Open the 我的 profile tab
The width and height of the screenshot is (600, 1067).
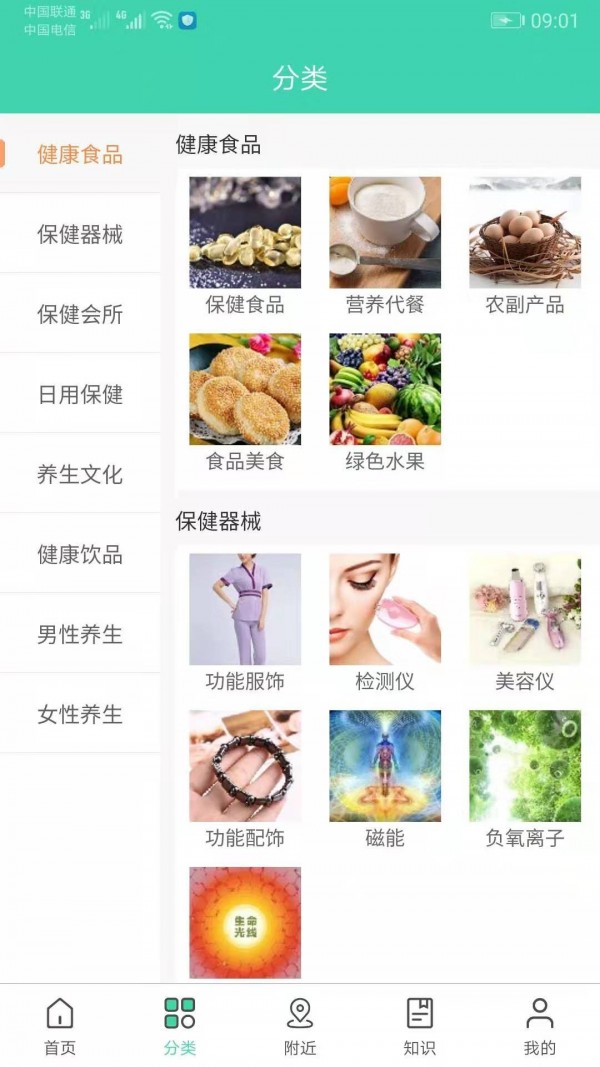(x=539, y=1026)
